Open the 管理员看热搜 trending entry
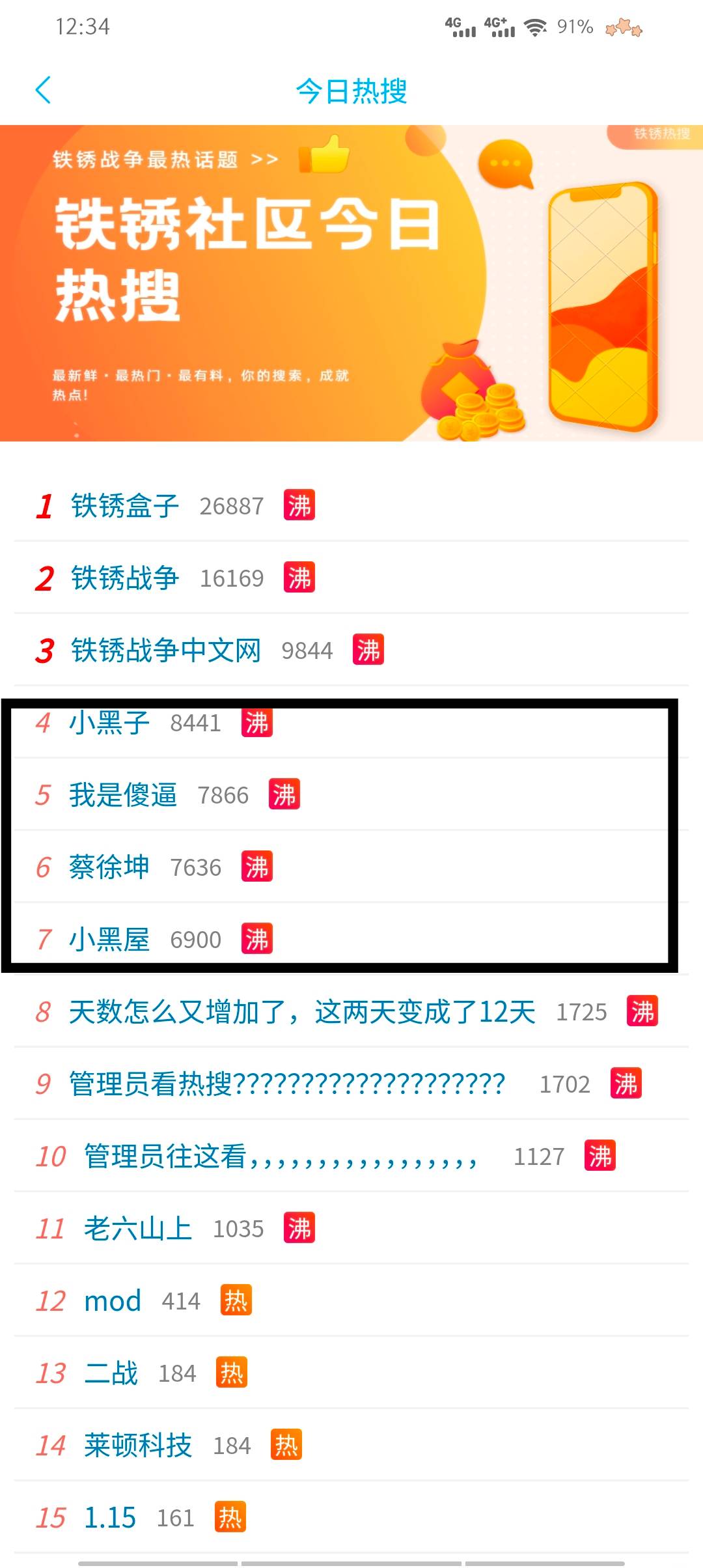The height and width of the screenshot is (1568, 703). click(x=286, y=1084)
